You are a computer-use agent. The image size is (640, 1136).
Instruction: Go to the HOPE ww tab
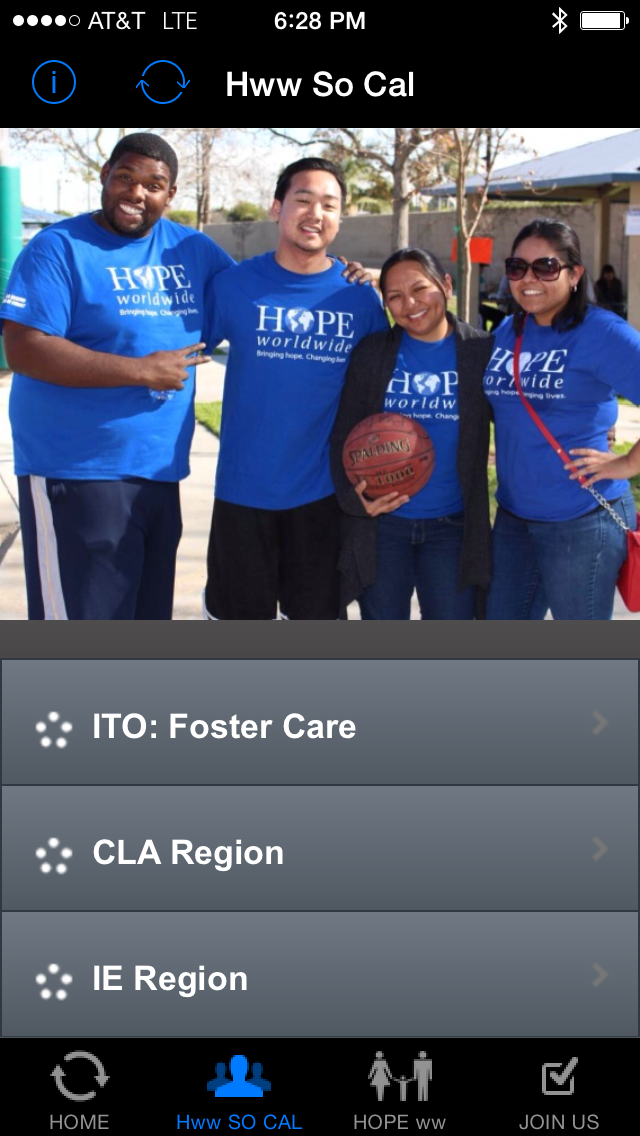(x=400, y=1088)
